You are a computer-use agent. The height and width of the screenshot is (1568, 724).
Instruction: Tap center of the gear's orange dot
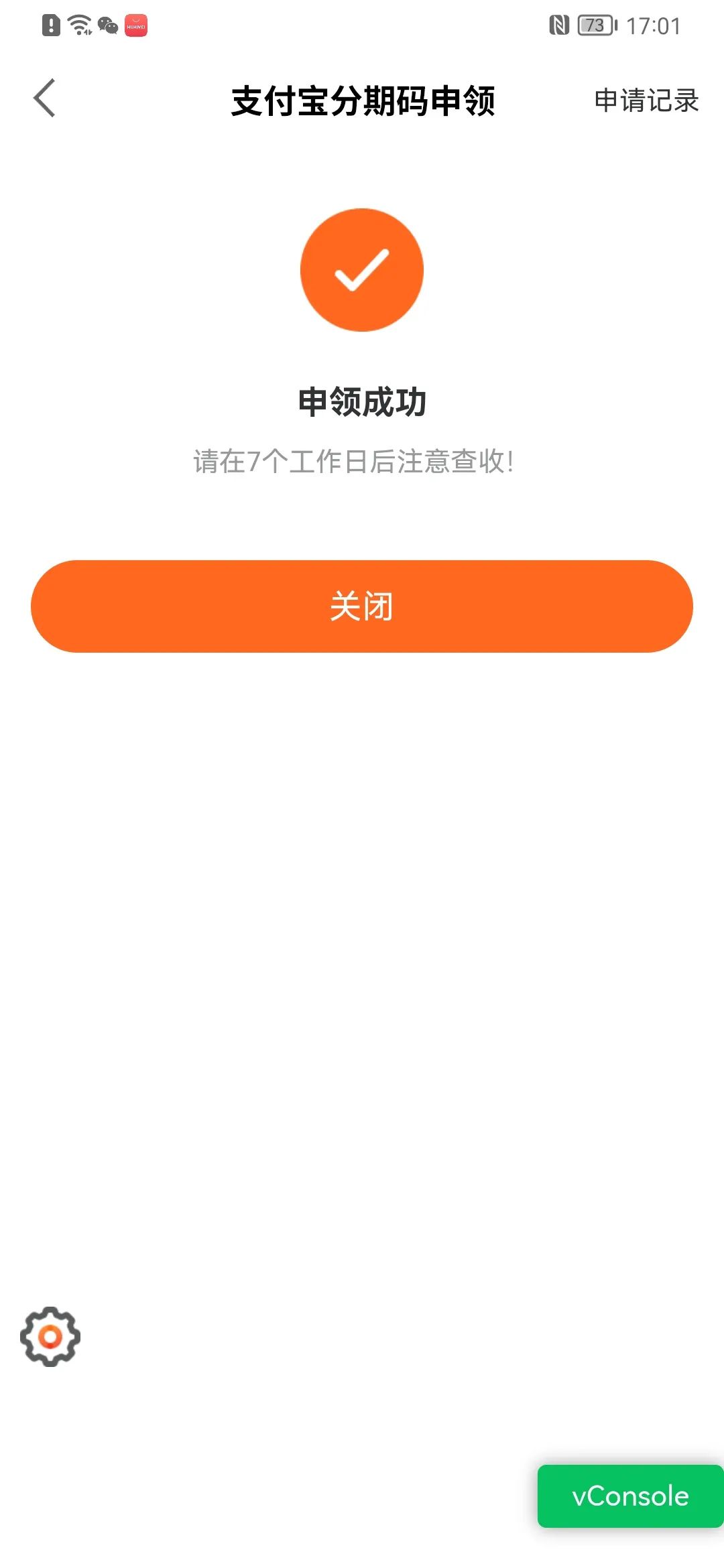(50, 1337)
